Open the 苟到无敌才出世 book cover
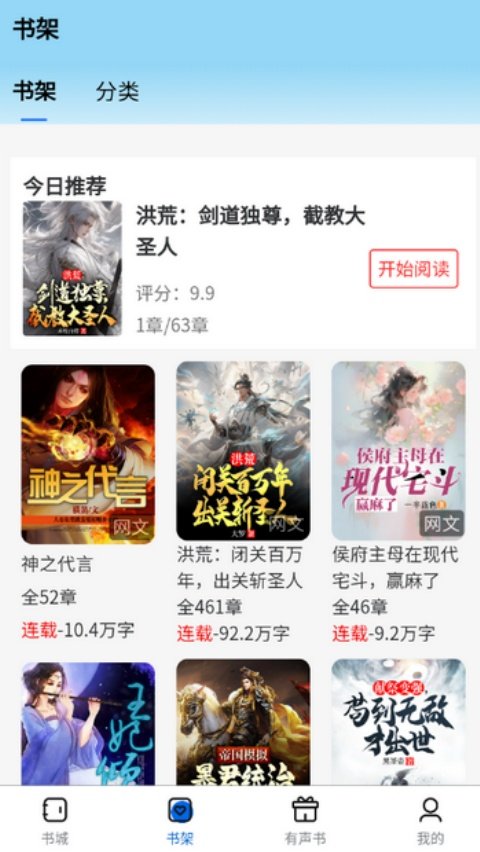Viewport: 480px width, 852px height. (x=398, y=722)
